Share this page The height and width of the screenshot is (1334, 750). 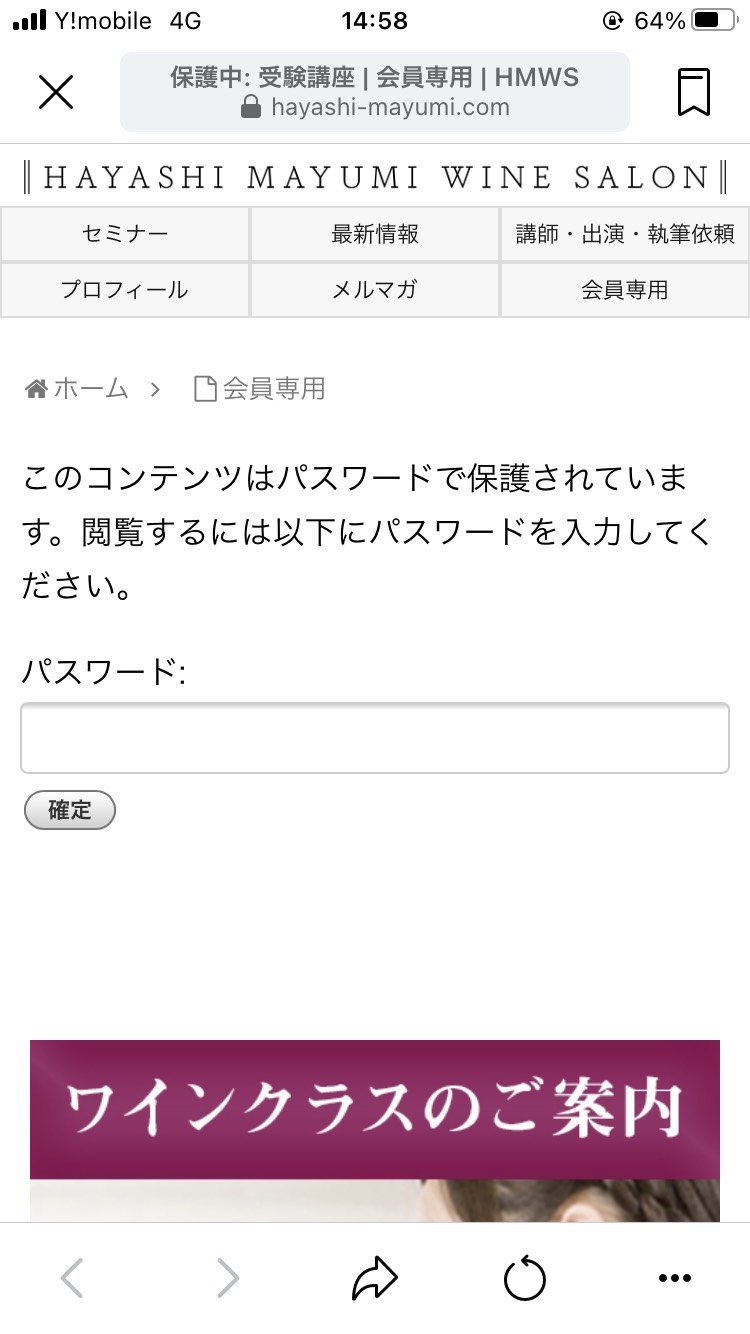tap(375, 1278)
